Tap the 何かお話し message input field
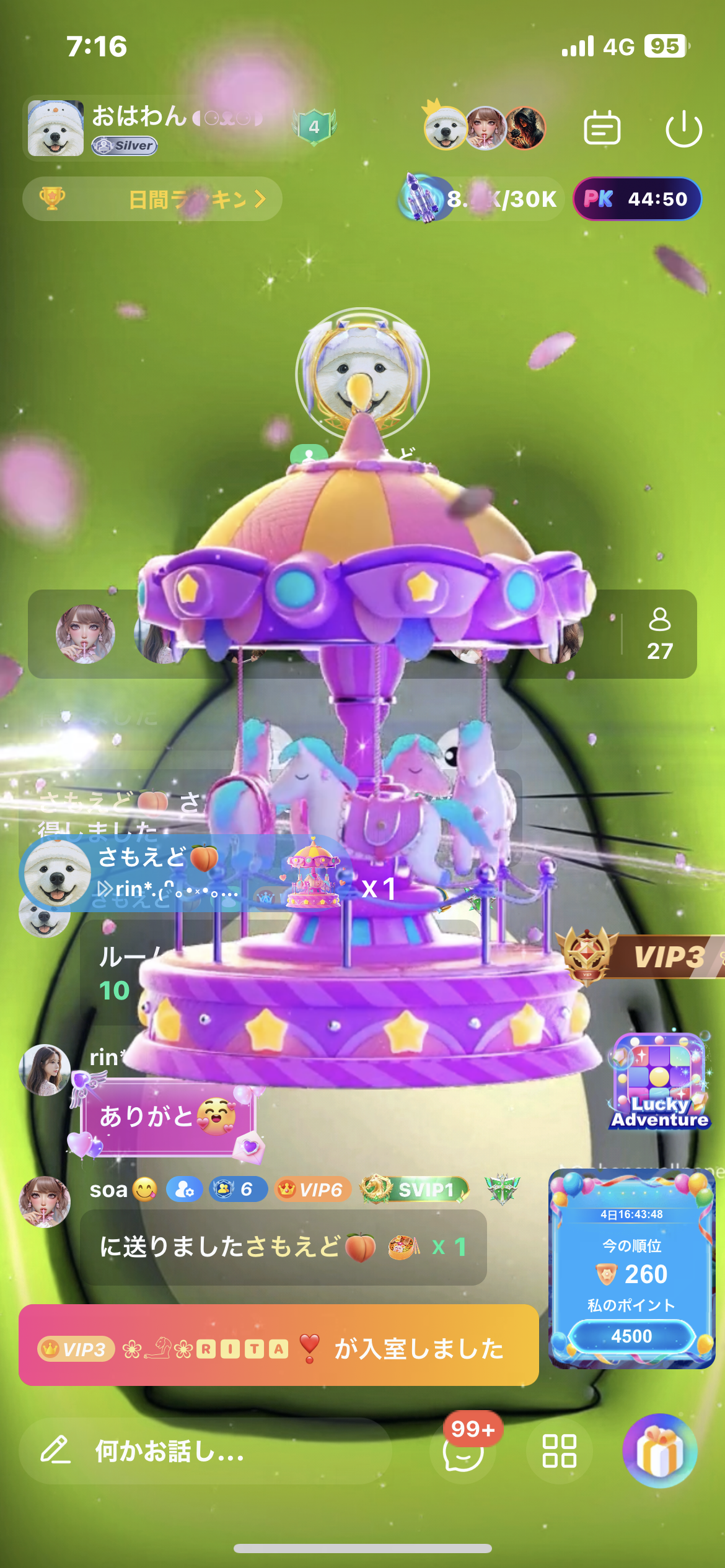The height and width of the screenshot is (1568, 725). [x=205, y=1450]
